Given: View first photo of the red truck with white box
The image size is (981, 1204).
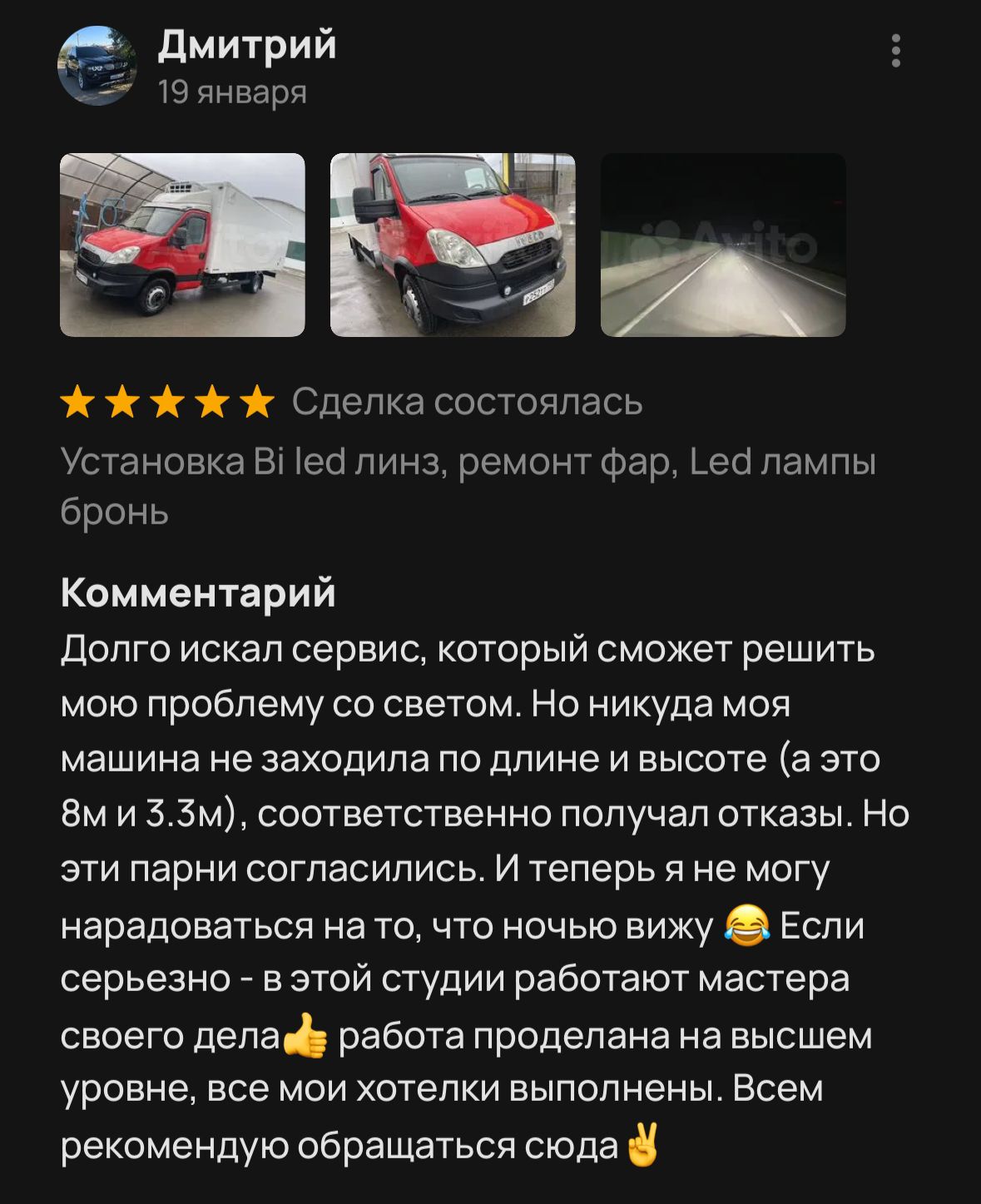Looking at the screenshot, I should 182,245.
